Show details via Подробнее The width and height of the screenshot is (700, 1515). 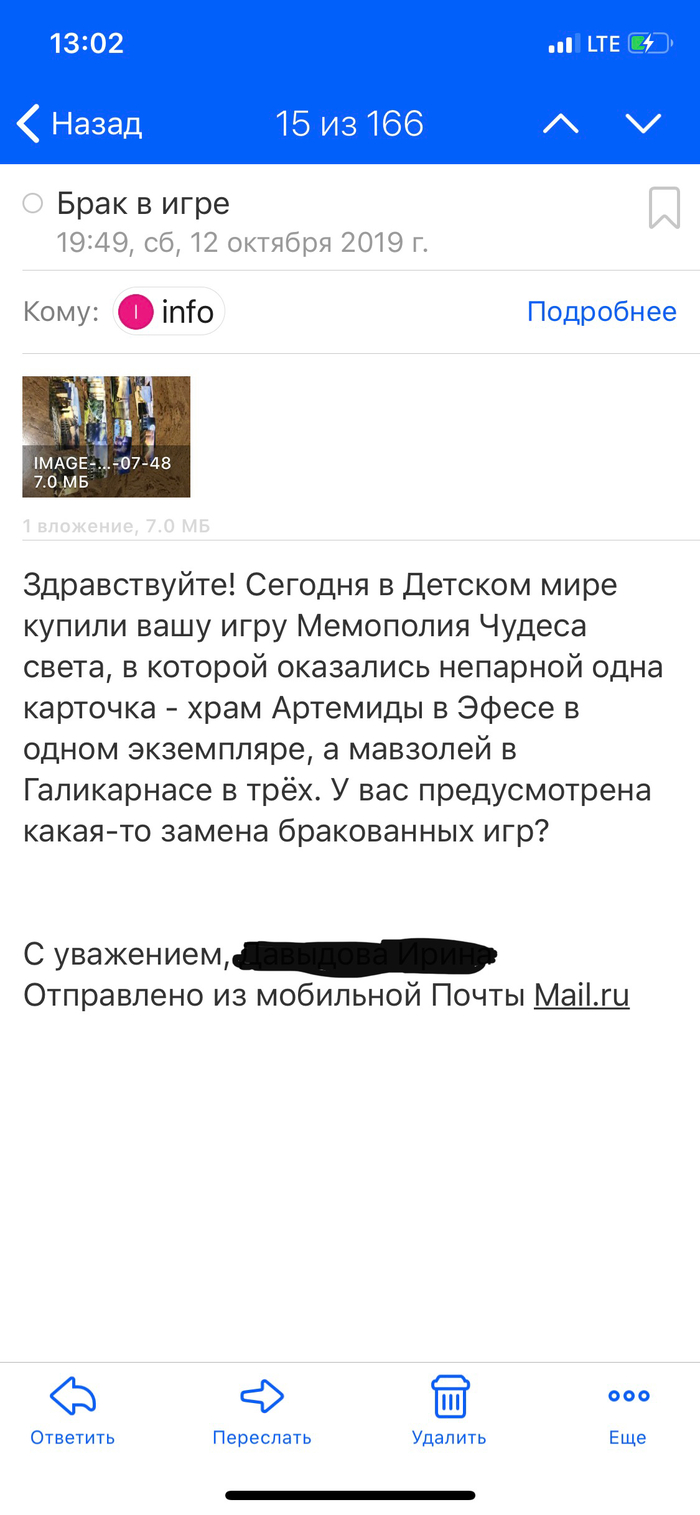[601, 312]
